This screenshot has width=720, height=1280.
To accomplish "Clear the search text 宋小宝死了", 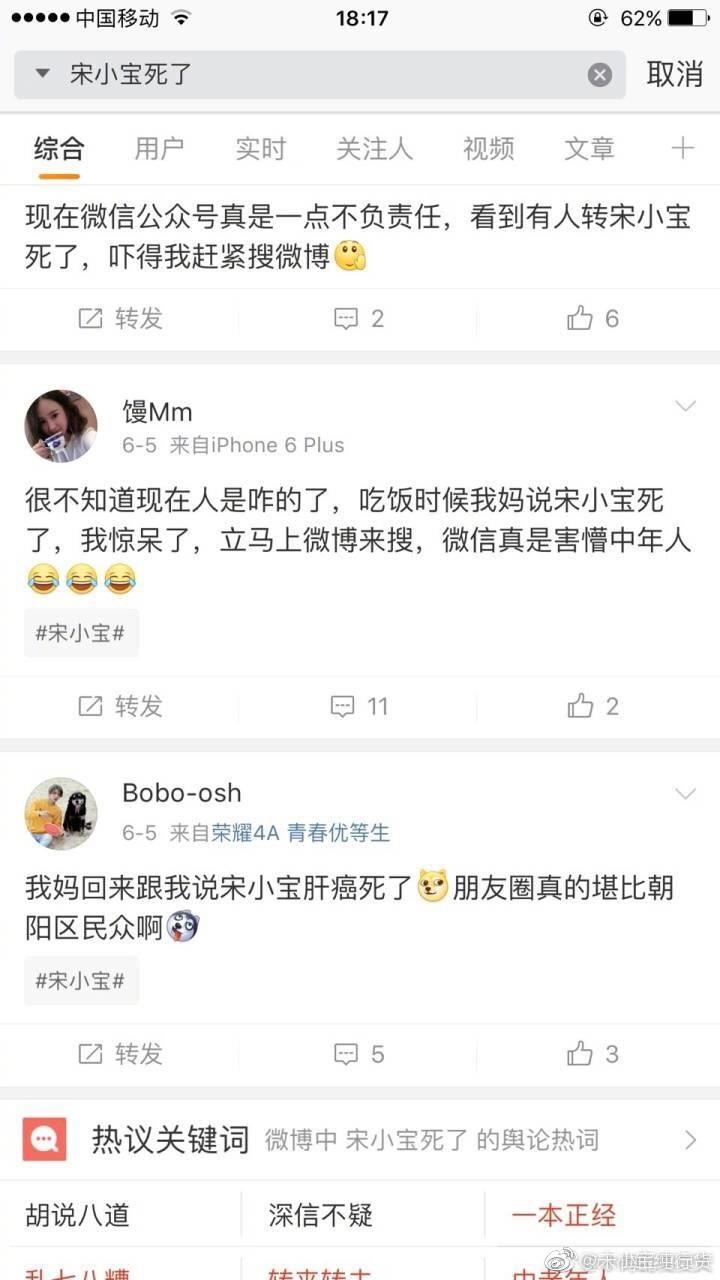I will click(599, 75).
